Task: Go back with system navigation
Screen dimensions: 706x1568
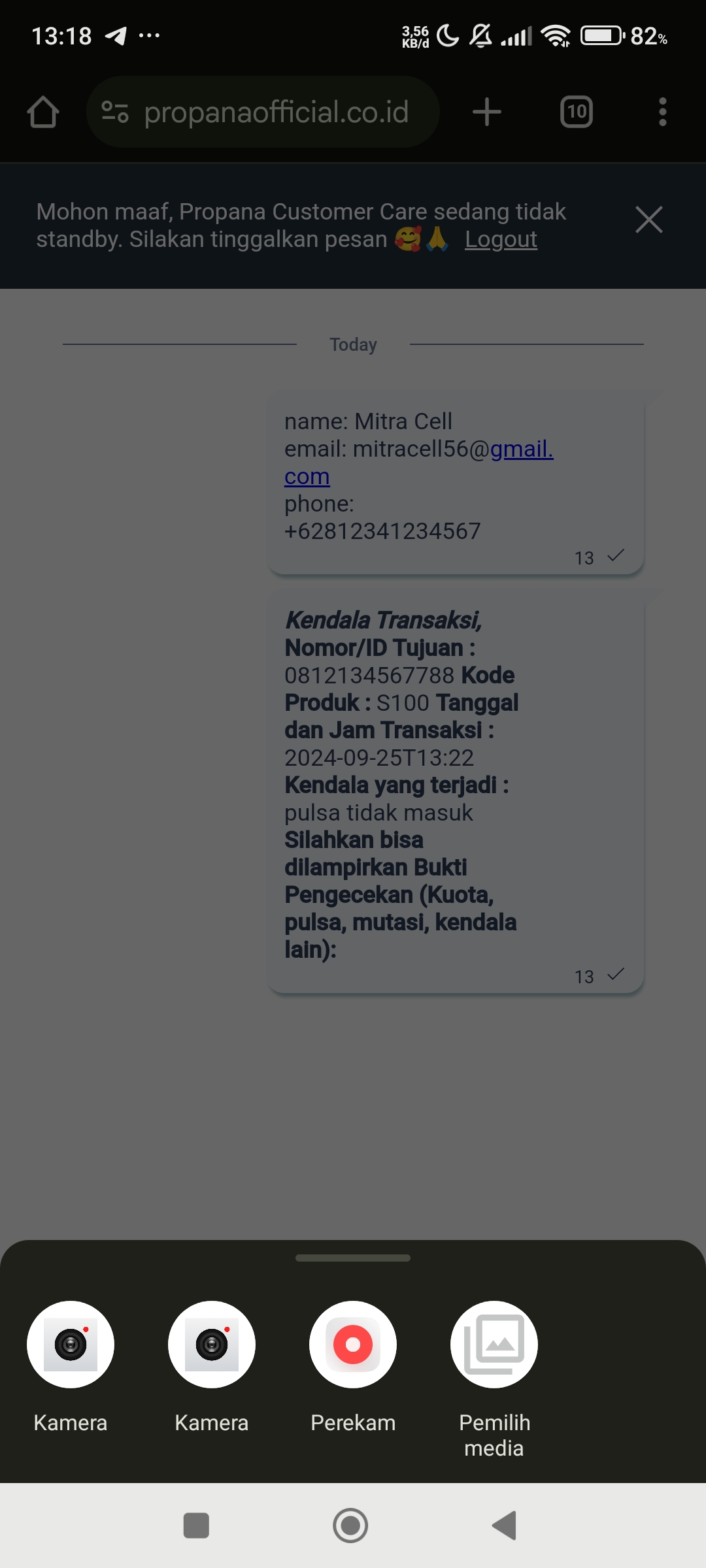Action: (x=505, y=1526)
